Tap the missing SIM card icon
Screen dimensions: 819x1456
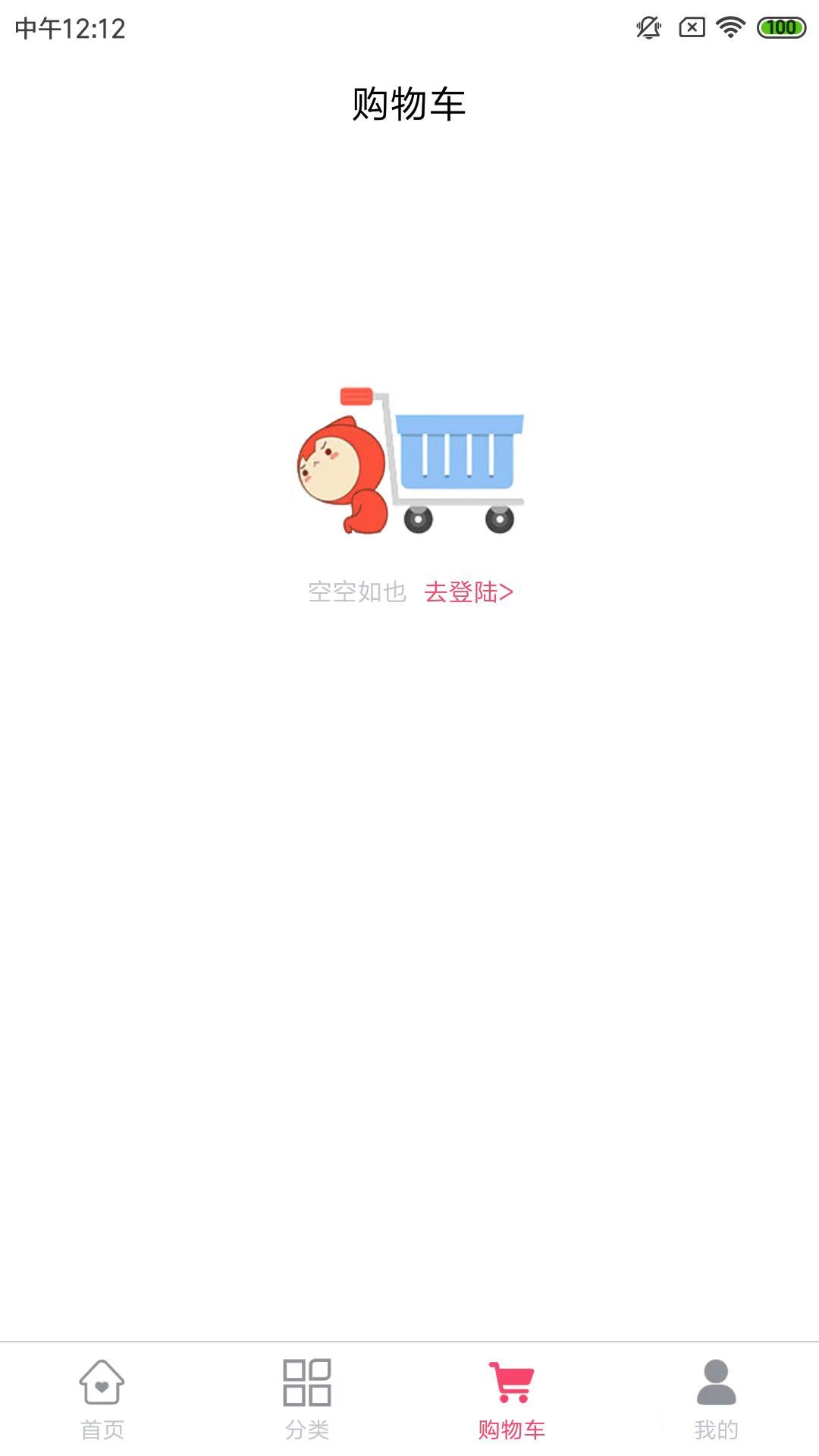pyautogui.click(x=691, y=27)
